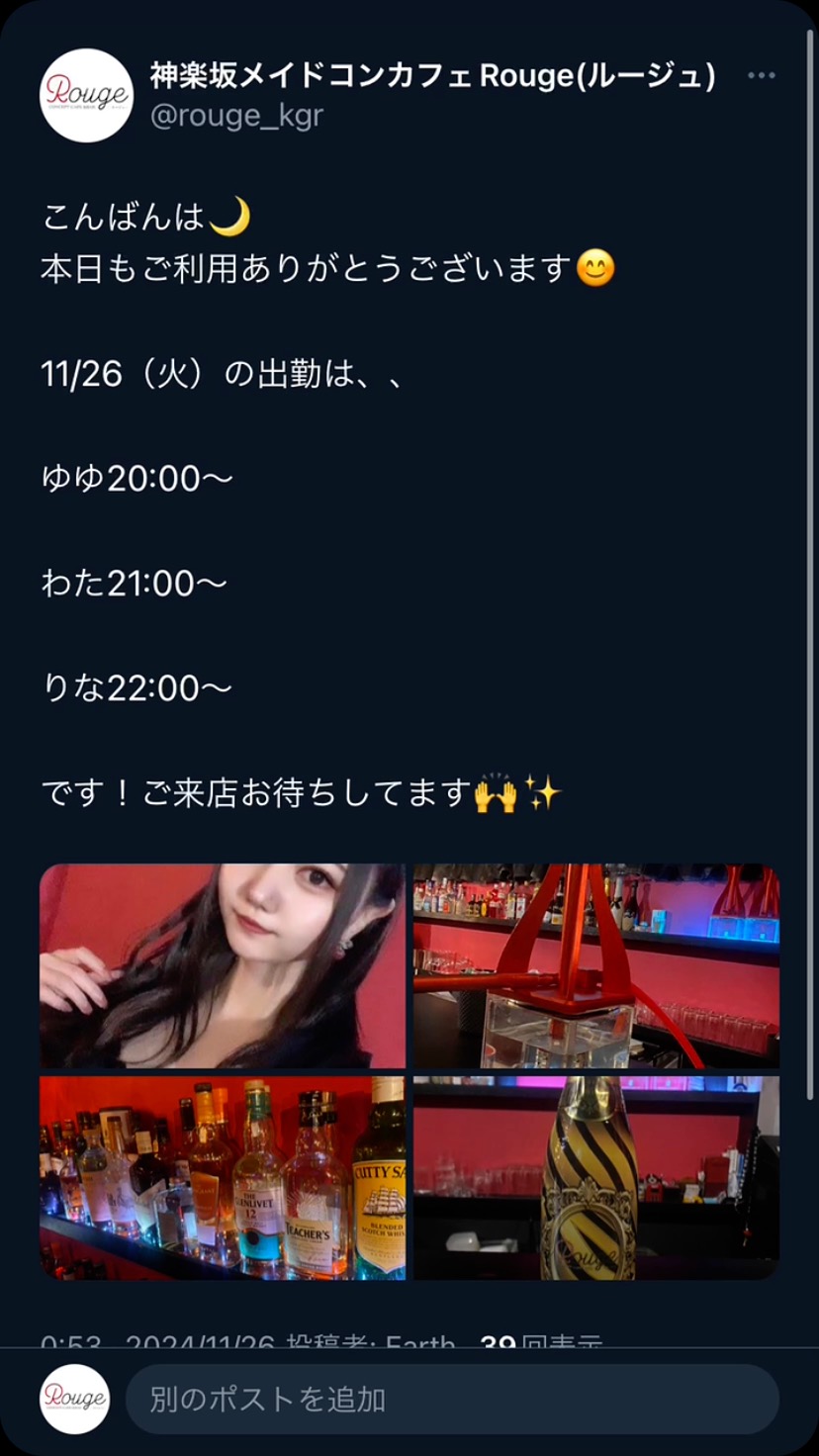819x1456 pixels.
Task: View the striped champagne bottle photo
Action: point(595,1177)
